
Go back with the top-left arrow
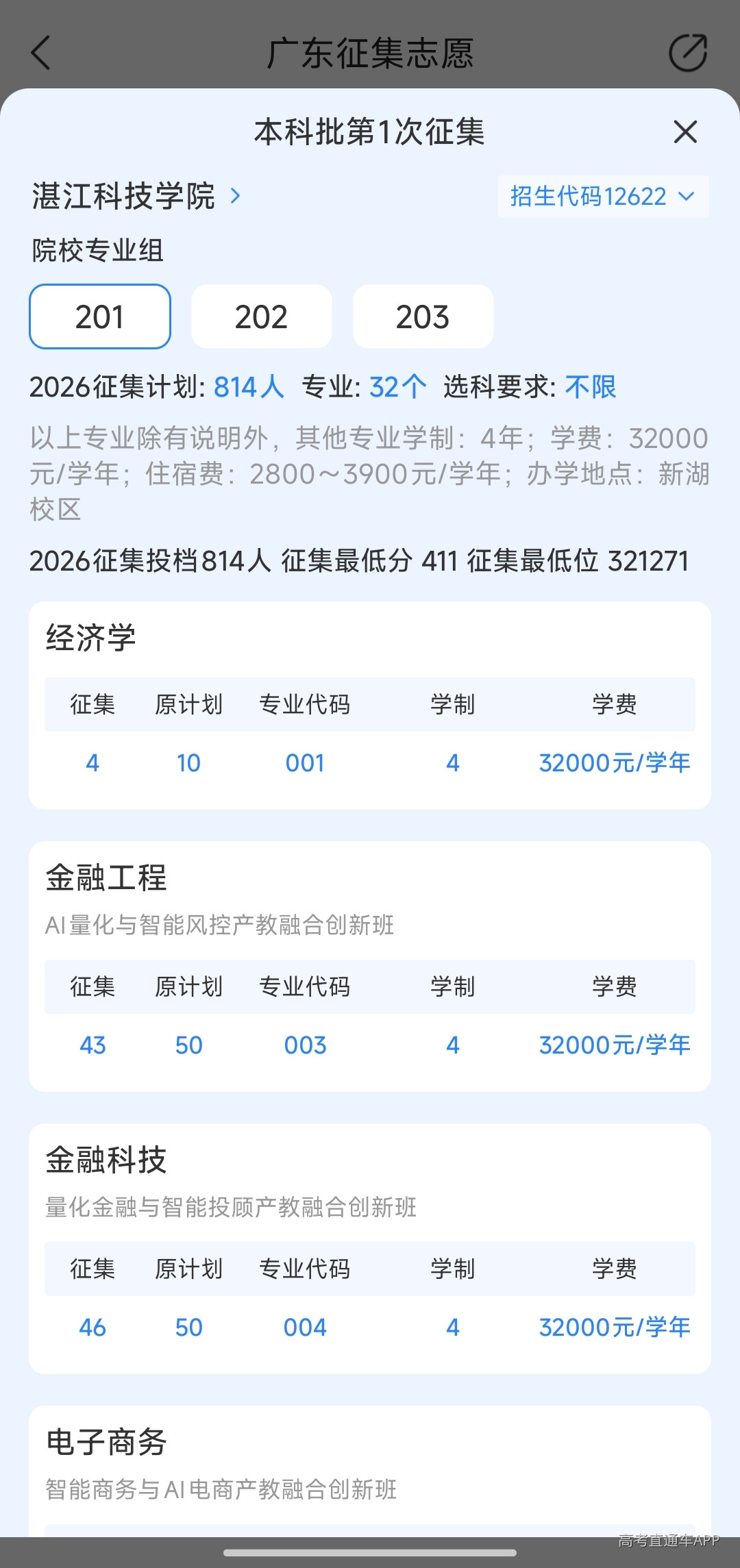point(41,53)
